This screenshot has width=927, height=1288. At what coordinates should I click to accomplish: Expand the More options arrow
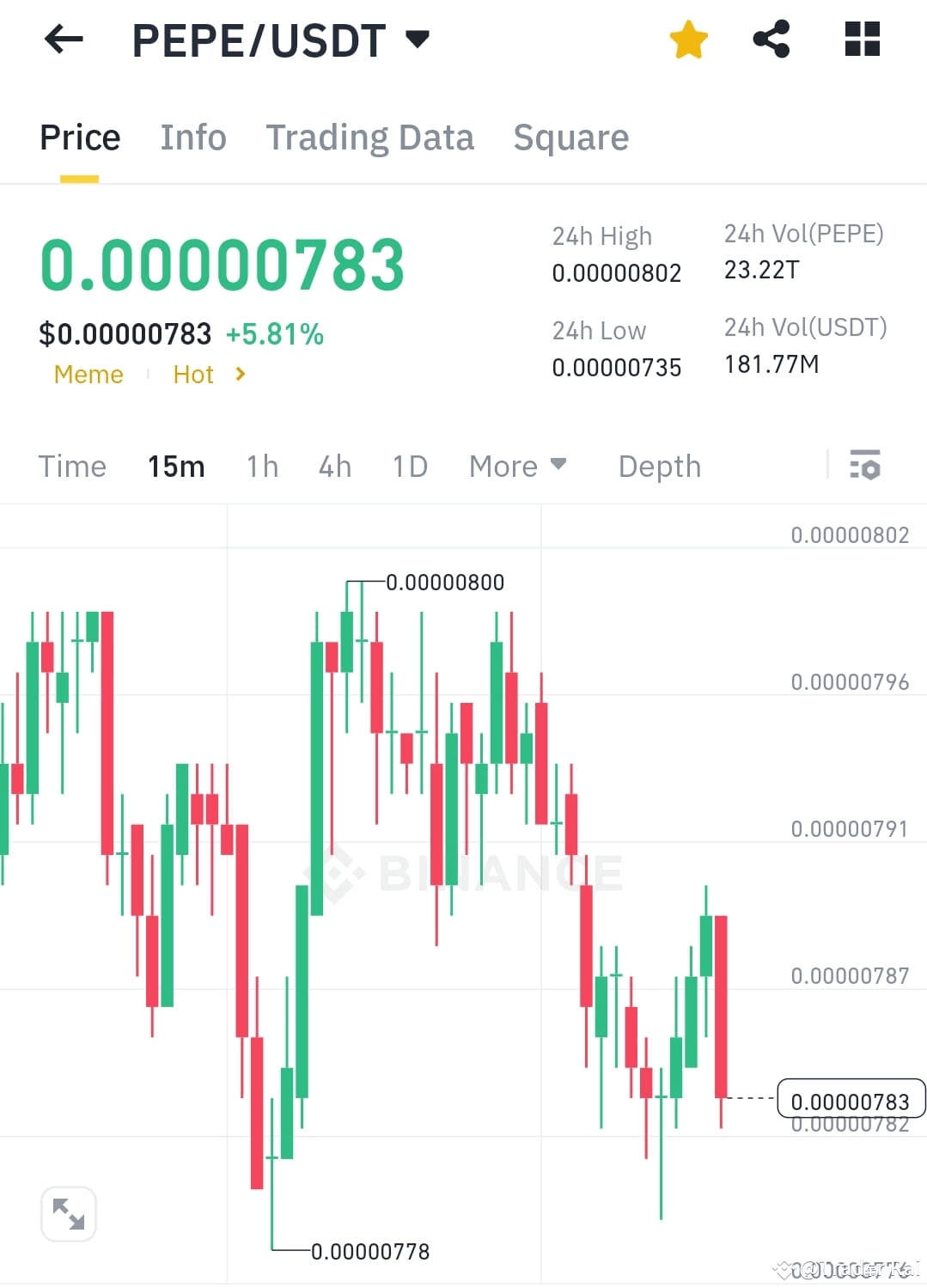coord(558,465)
